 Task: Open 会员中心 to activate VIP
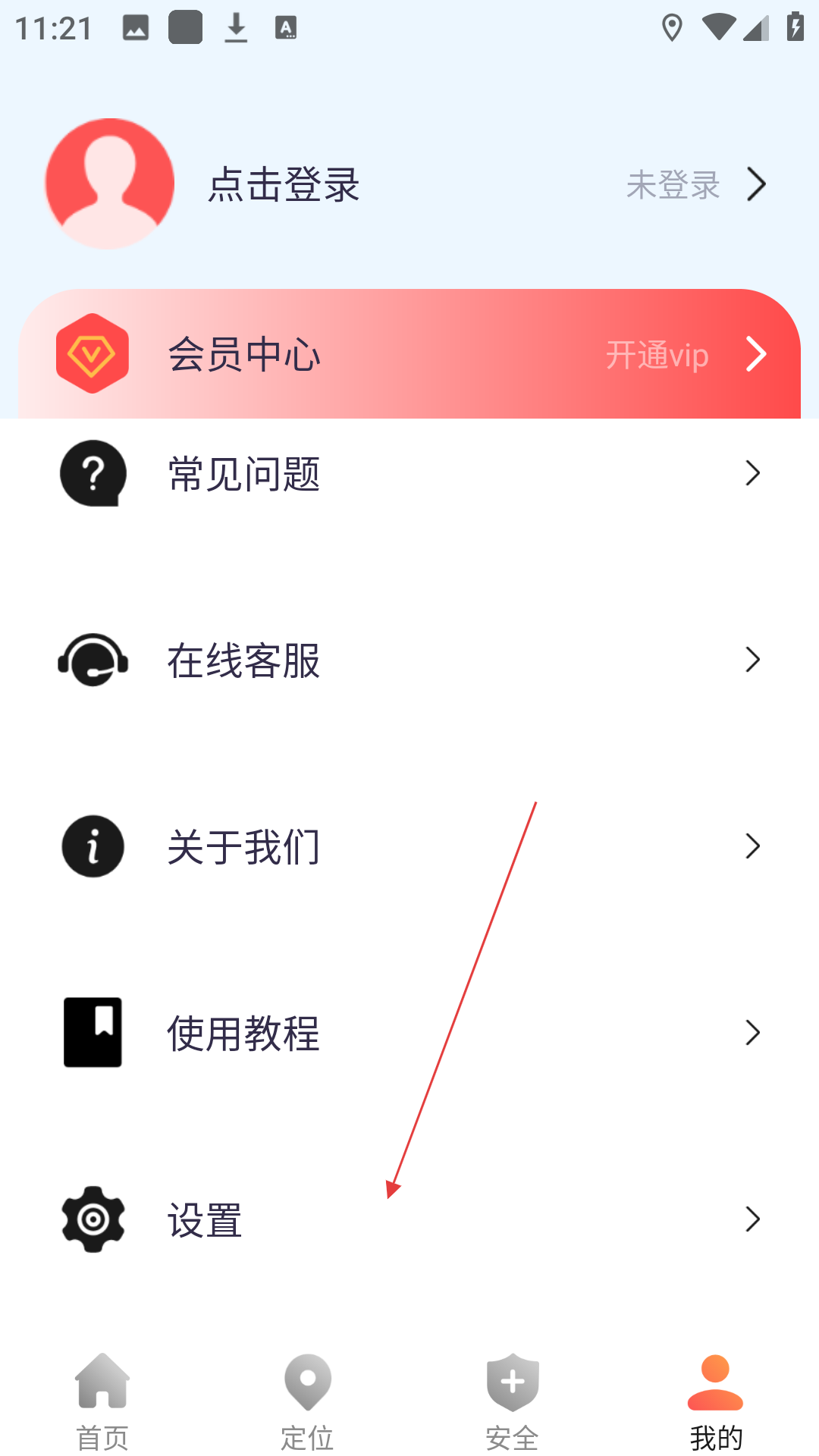[x=409, y=354]
